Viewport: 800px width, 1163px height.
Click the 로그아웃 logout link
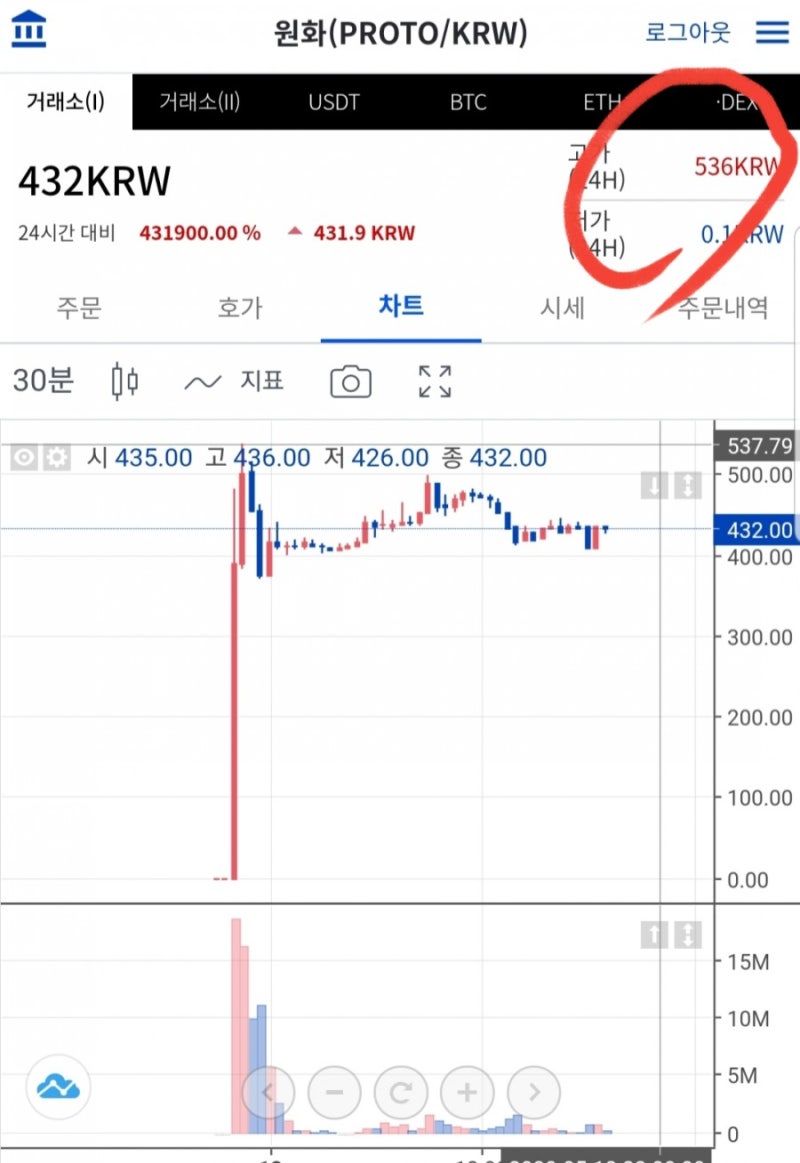click(x=687, y=32)
